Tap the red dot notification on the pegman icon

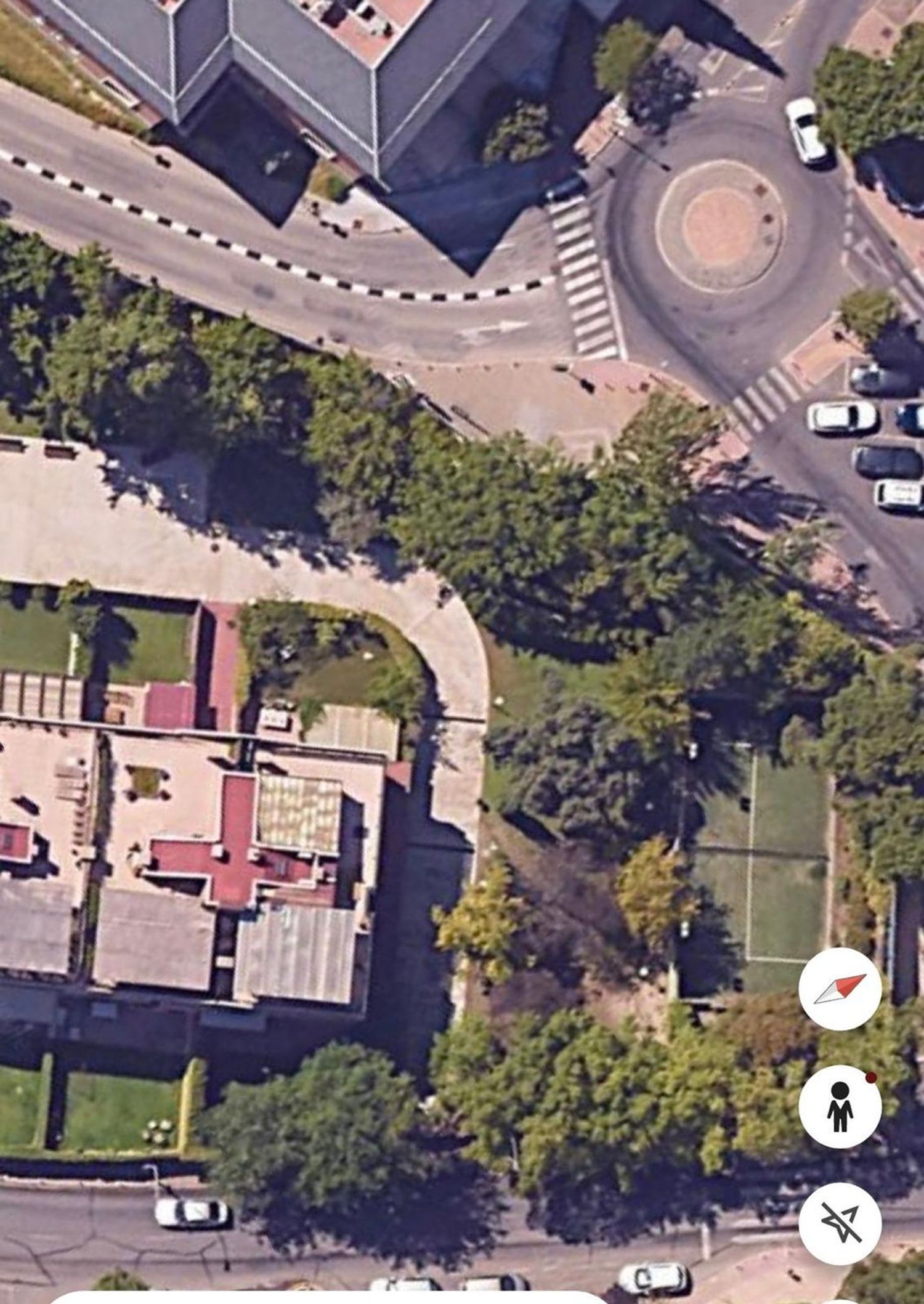coord(870,1077)
